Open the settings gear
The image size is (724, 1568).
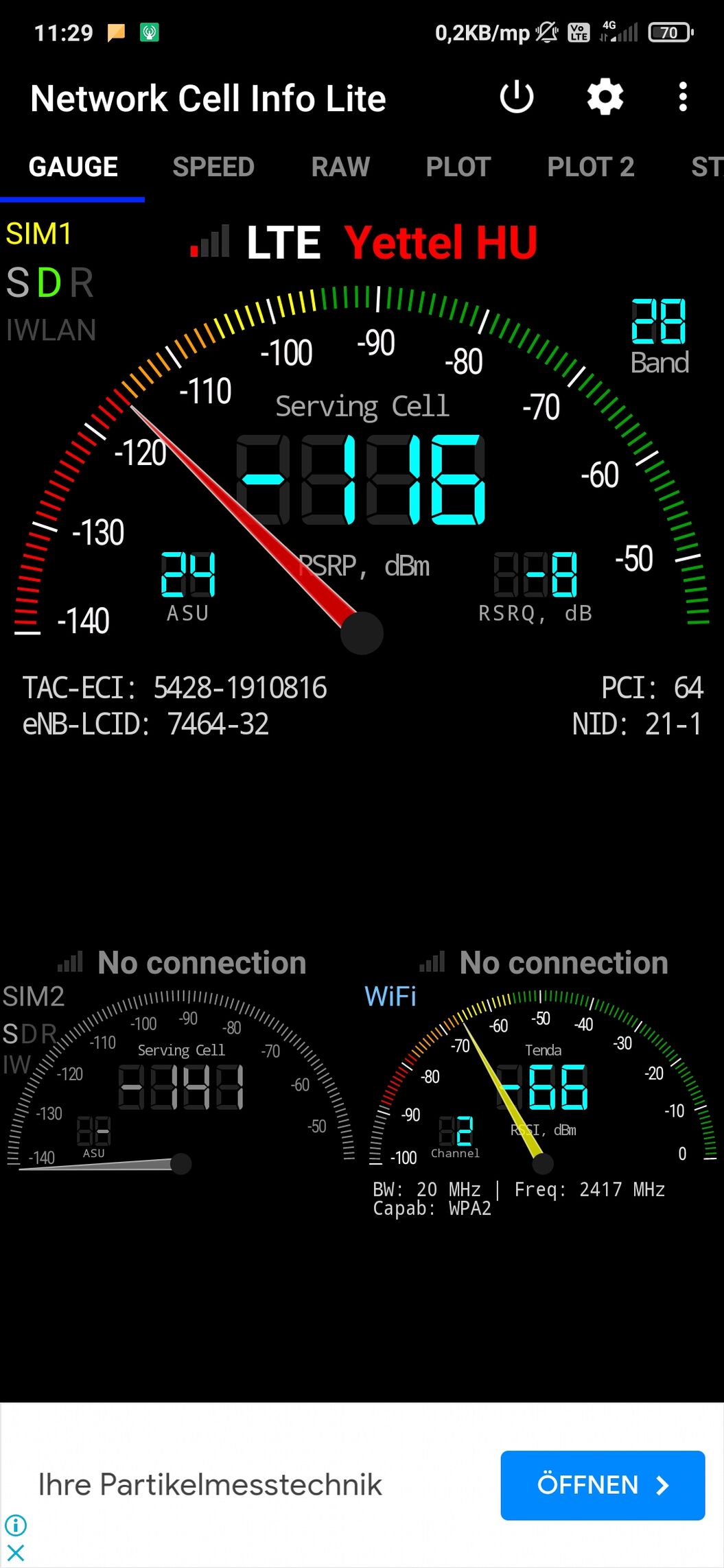(605, 97)
